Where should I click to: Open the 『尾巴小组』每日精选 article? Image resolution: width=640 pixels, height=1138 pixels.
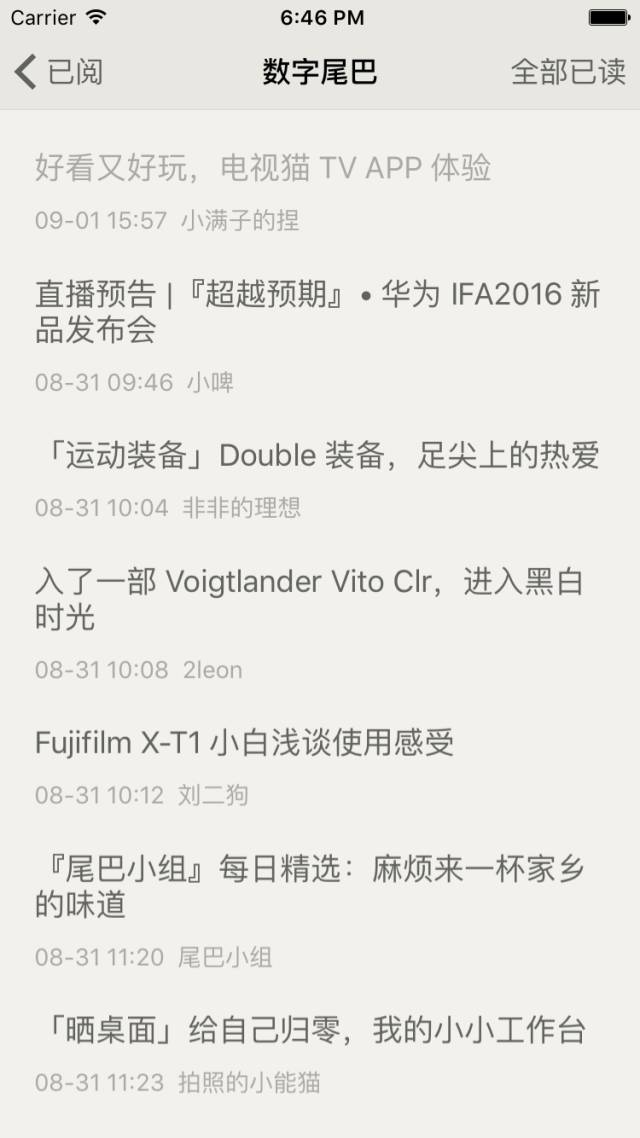pos(320,911)
